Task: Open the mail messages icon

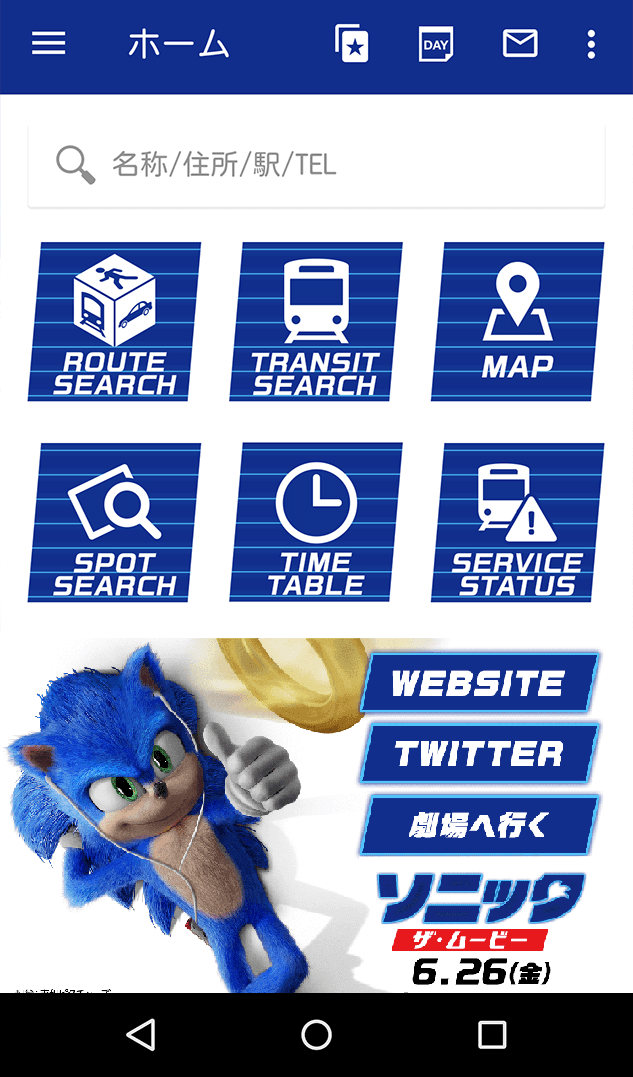Action: click(x=520, y=44)
